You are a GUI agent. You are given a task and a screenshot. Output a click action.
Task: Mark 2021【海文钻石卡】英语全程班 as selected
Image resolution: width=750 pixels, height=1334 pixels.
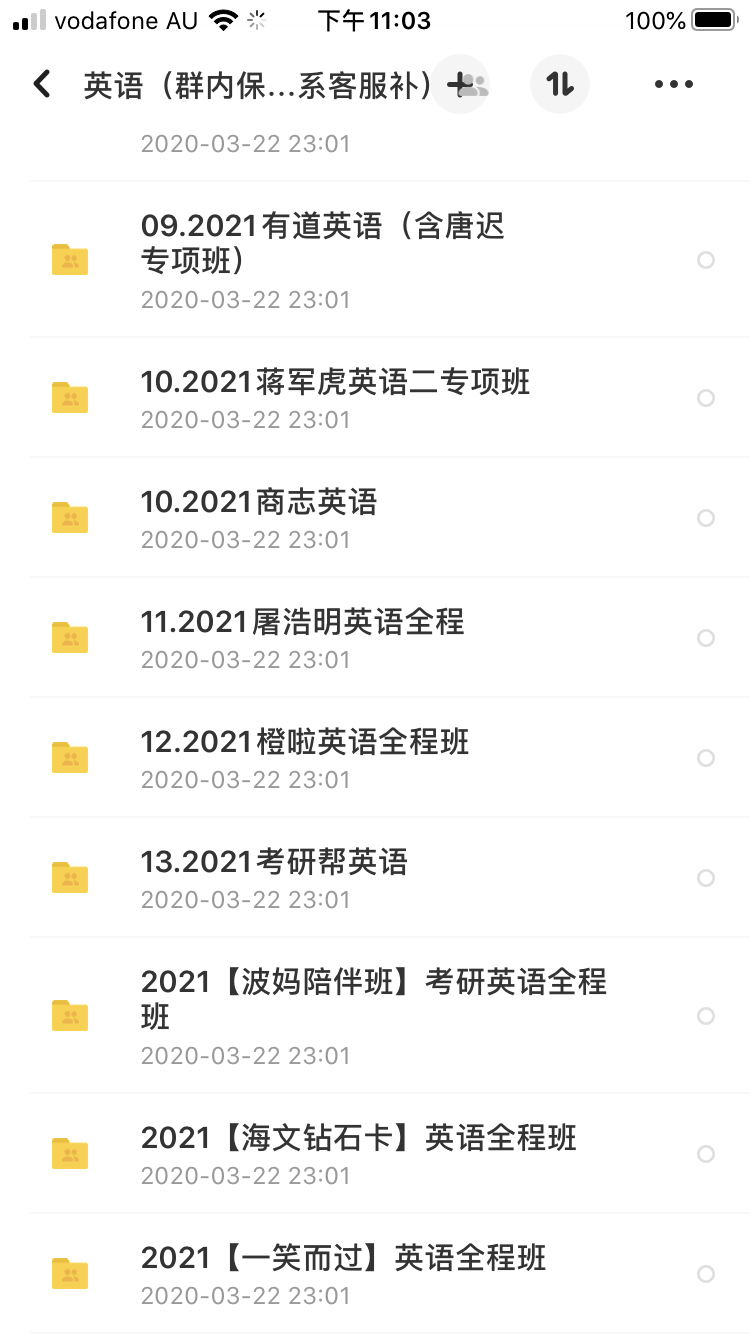(706, 1154)
